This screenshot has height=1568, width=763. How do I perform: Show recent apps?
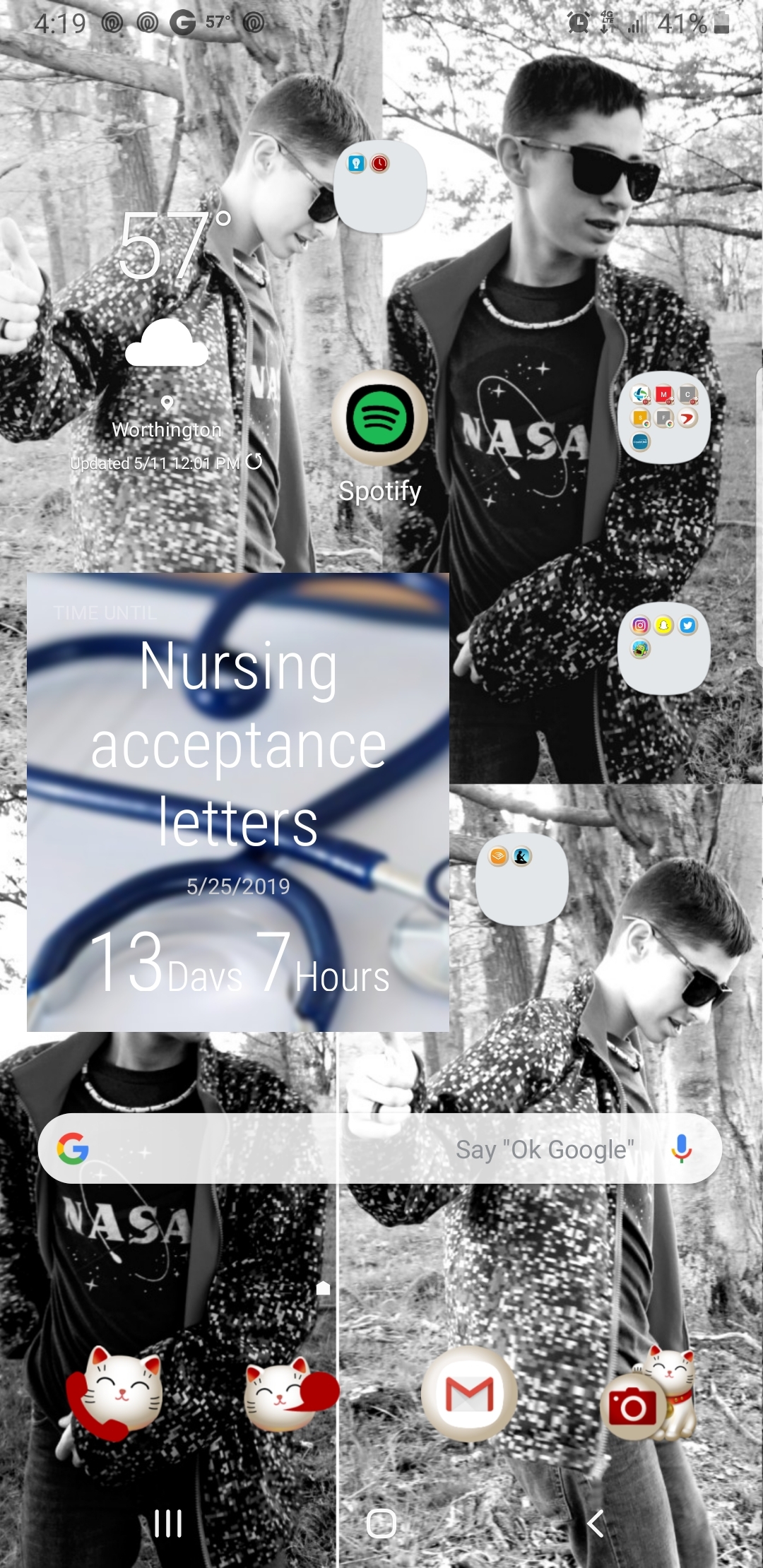click(168, 1524)
